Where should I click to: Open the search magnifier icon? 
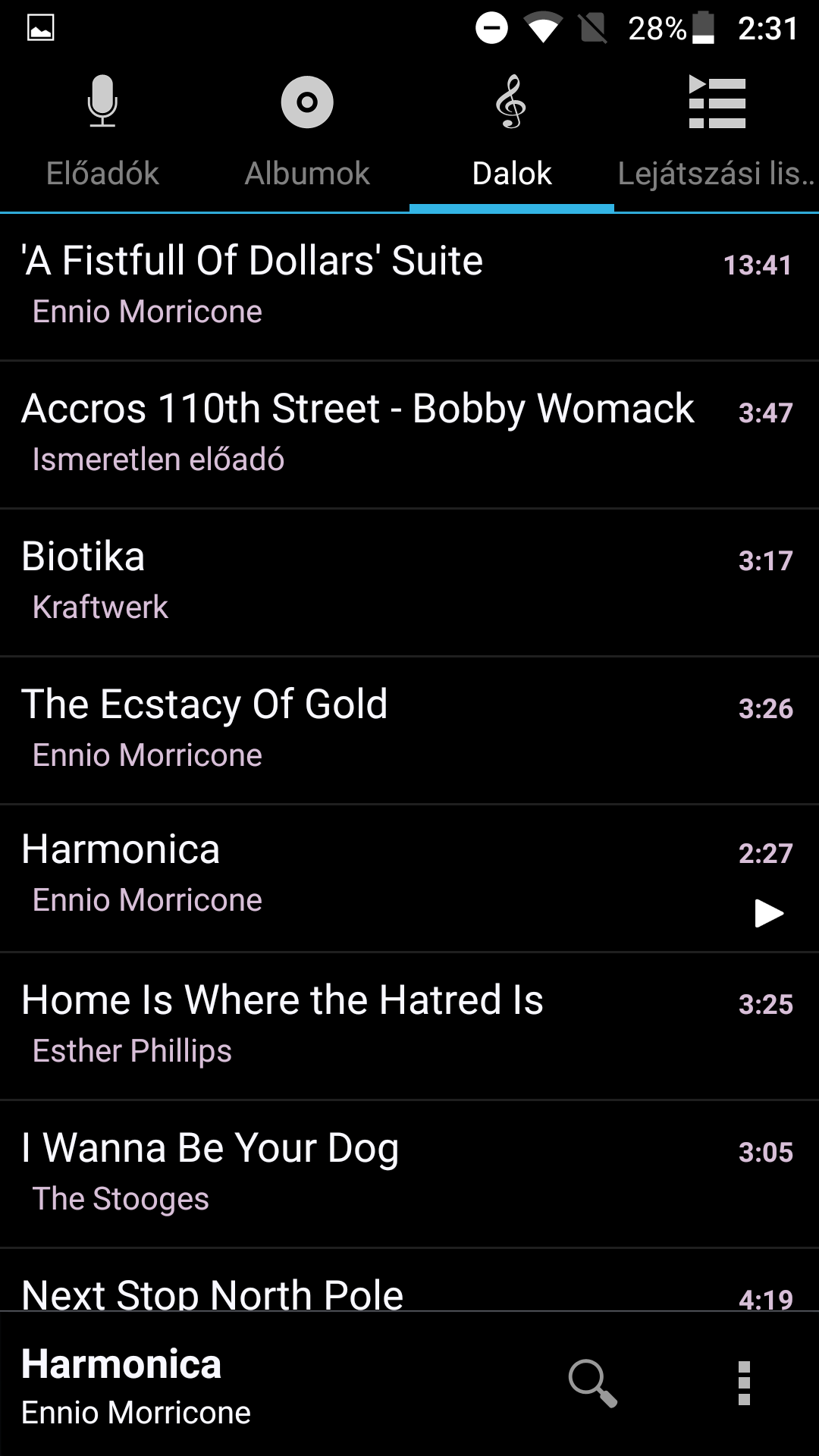click(592, 1383)
